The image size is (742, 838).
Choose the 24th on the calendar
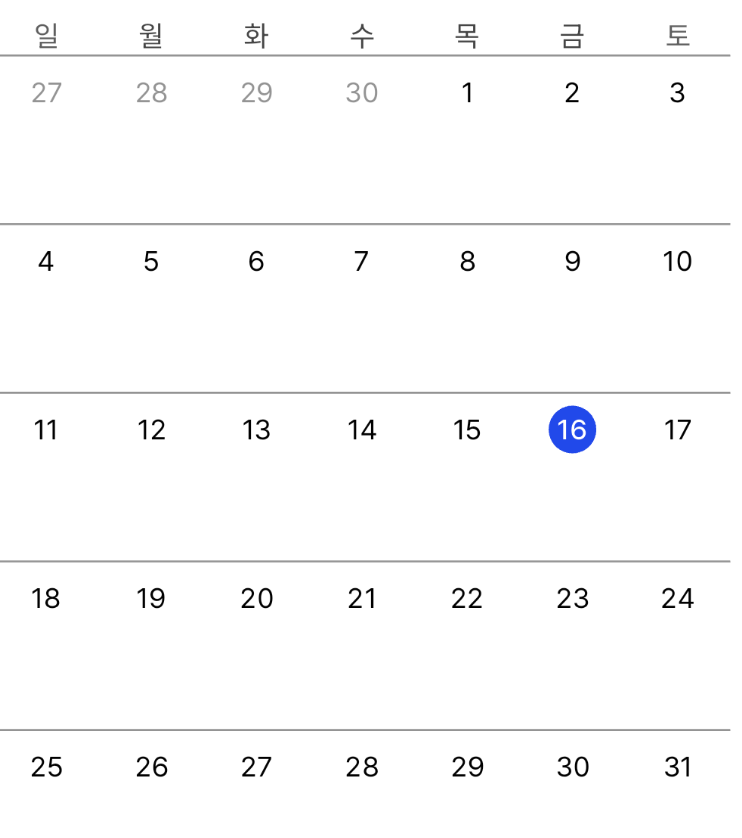point(677,599)
